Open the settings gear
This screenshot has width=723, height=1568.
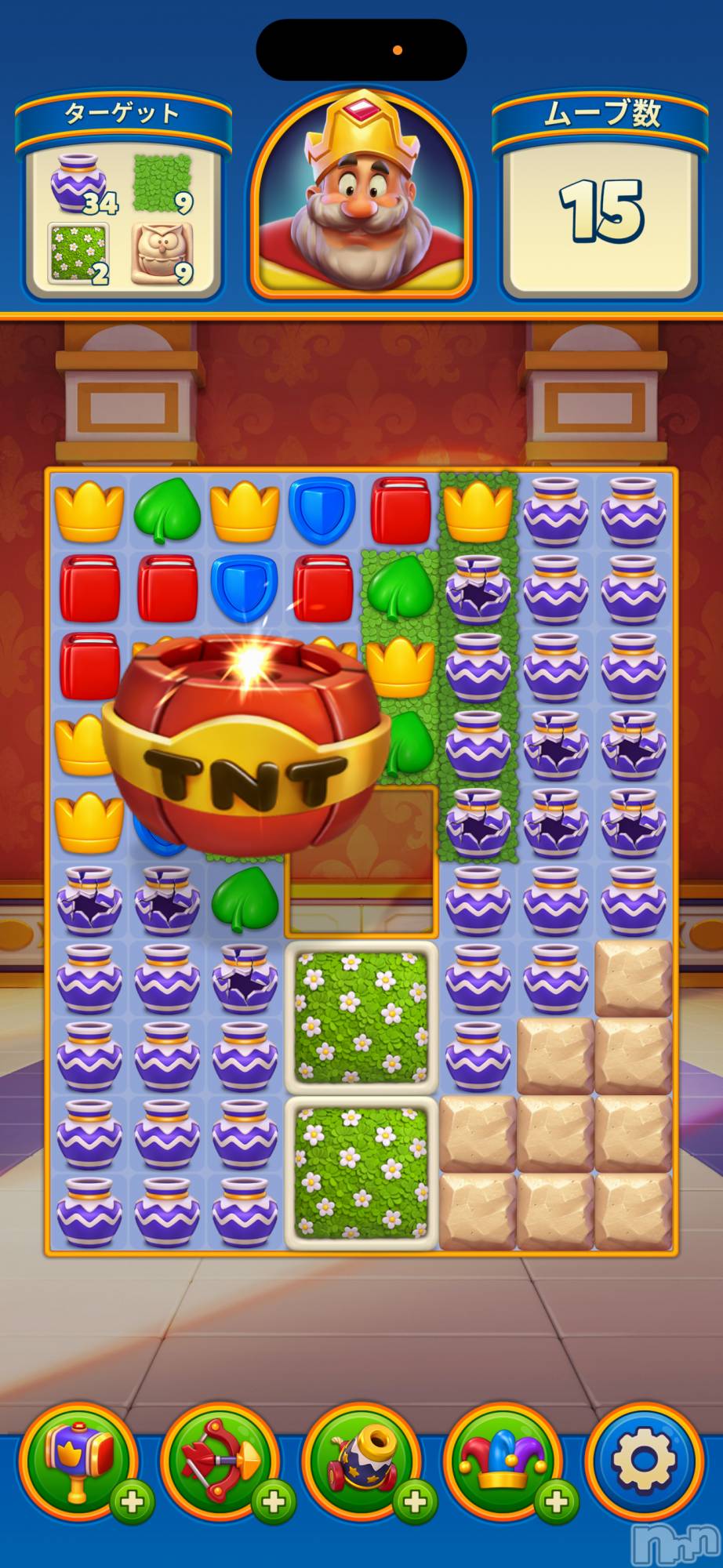pos(644,1460)
